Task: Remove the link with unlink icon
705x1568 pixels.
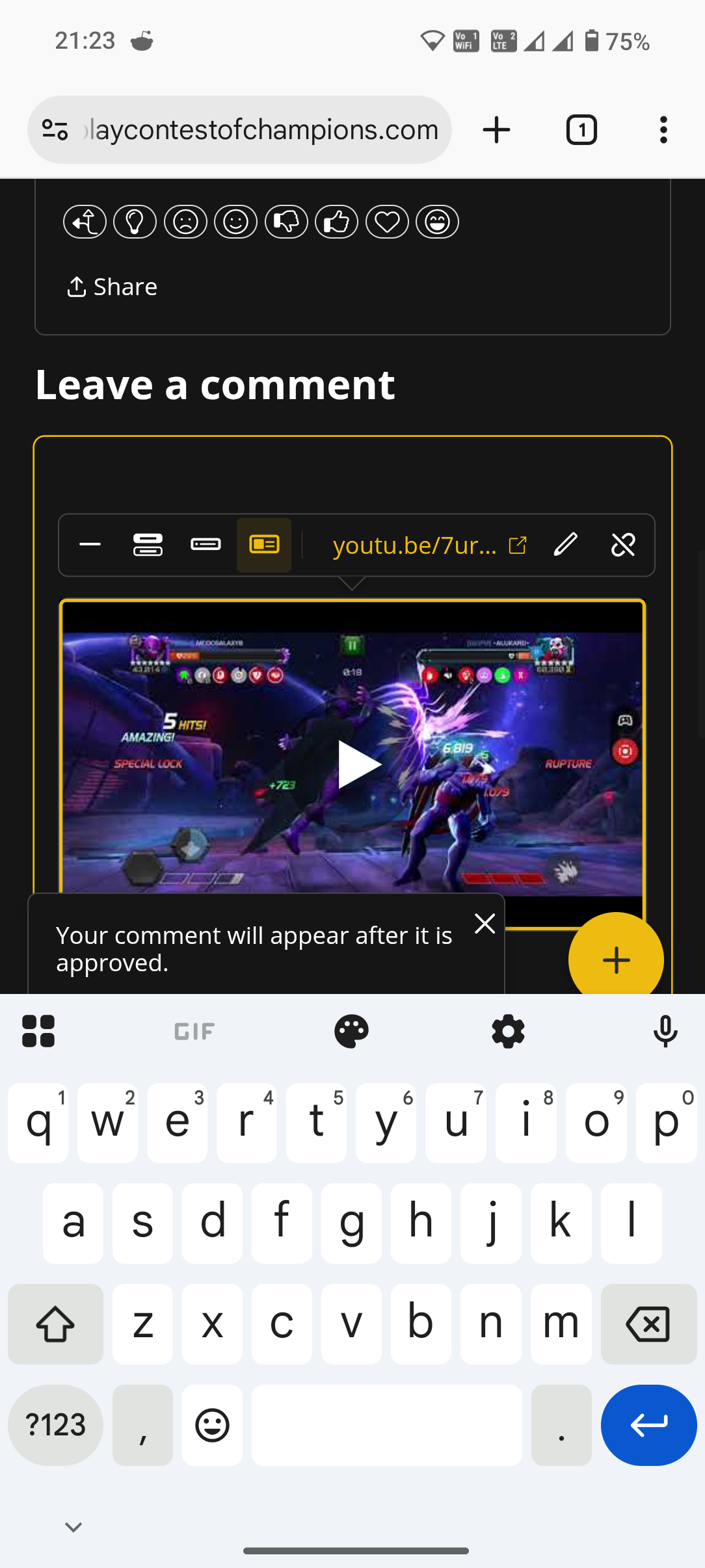Action: [x=623, y=545]
